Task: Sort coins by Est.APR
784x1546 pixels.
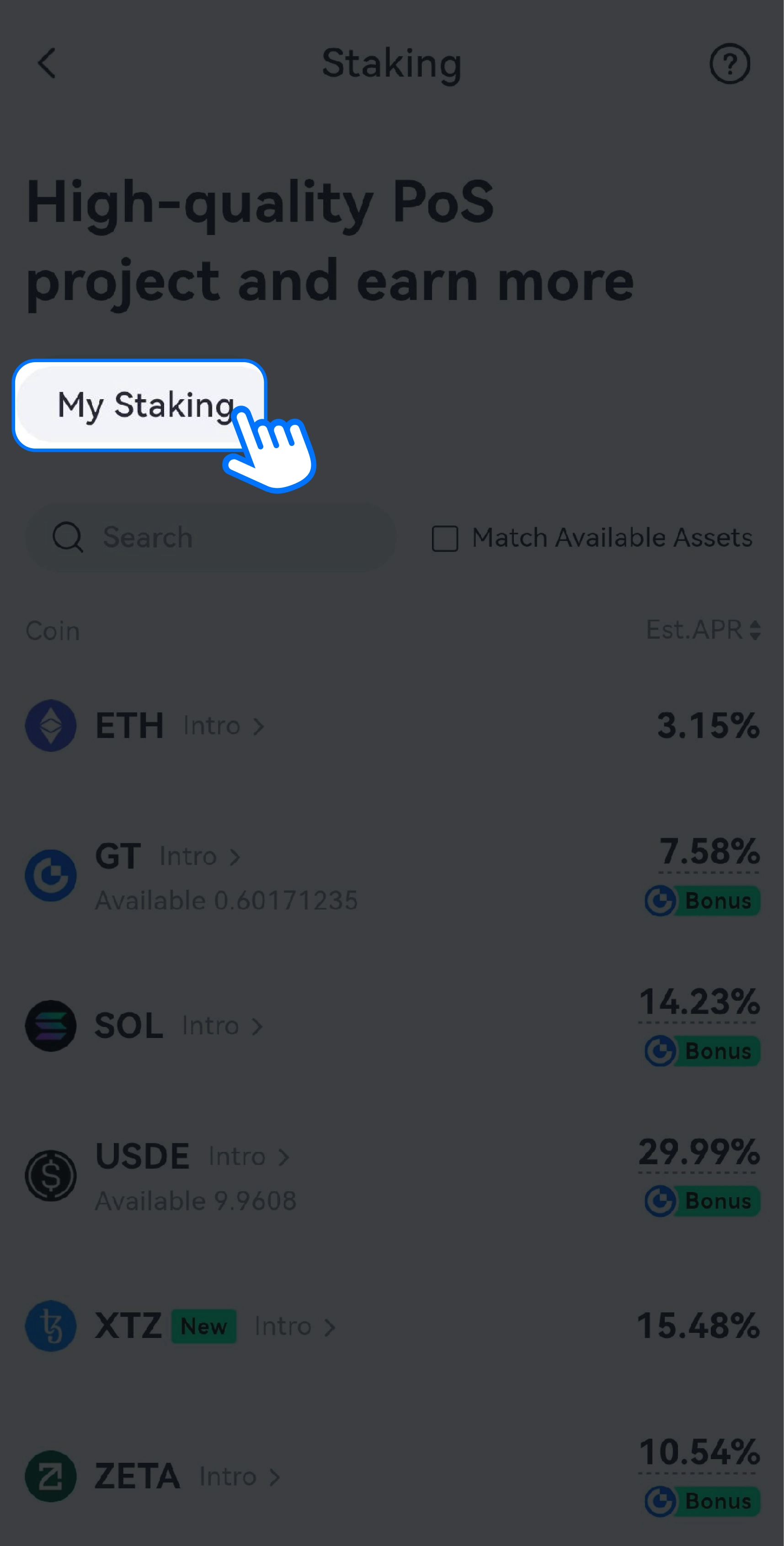Action: 702,630
